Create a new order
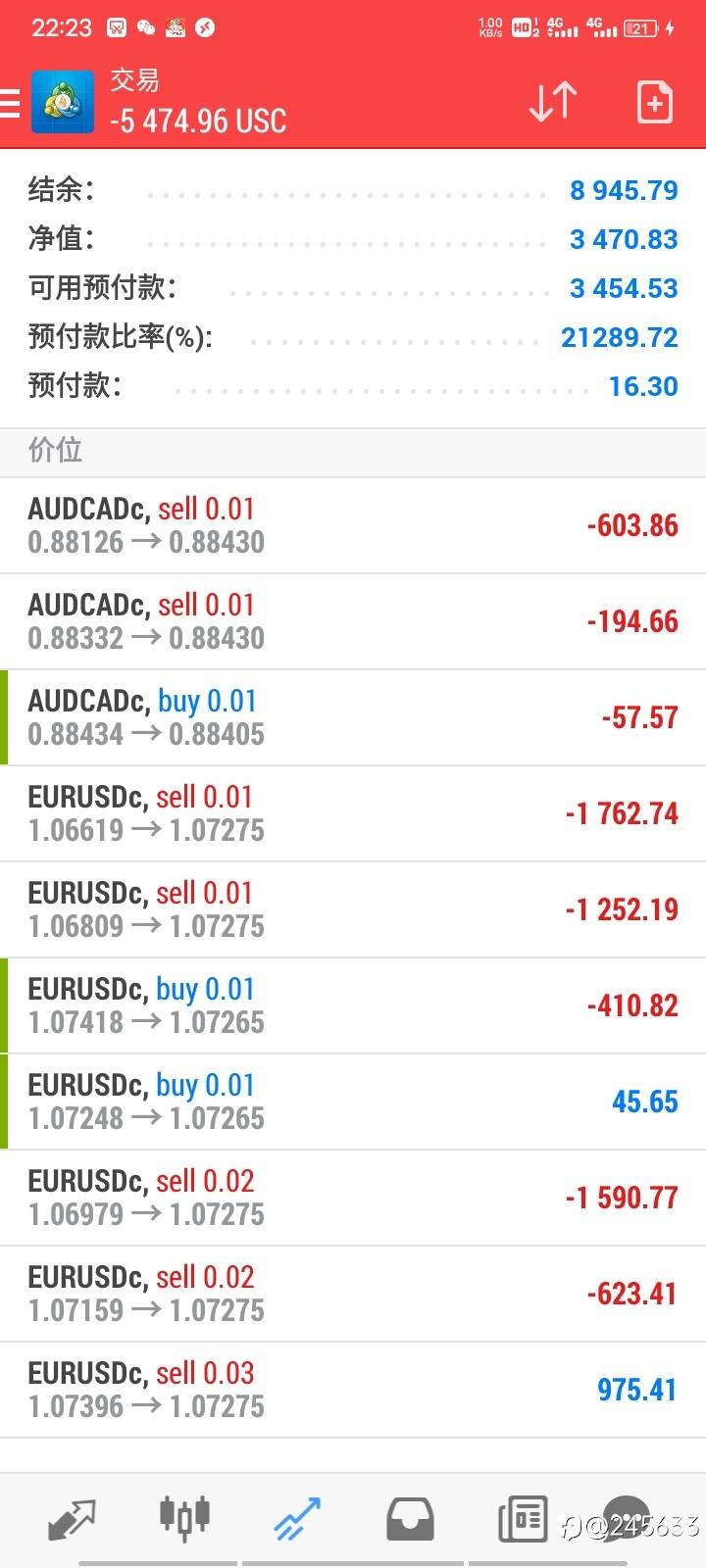 654,102
